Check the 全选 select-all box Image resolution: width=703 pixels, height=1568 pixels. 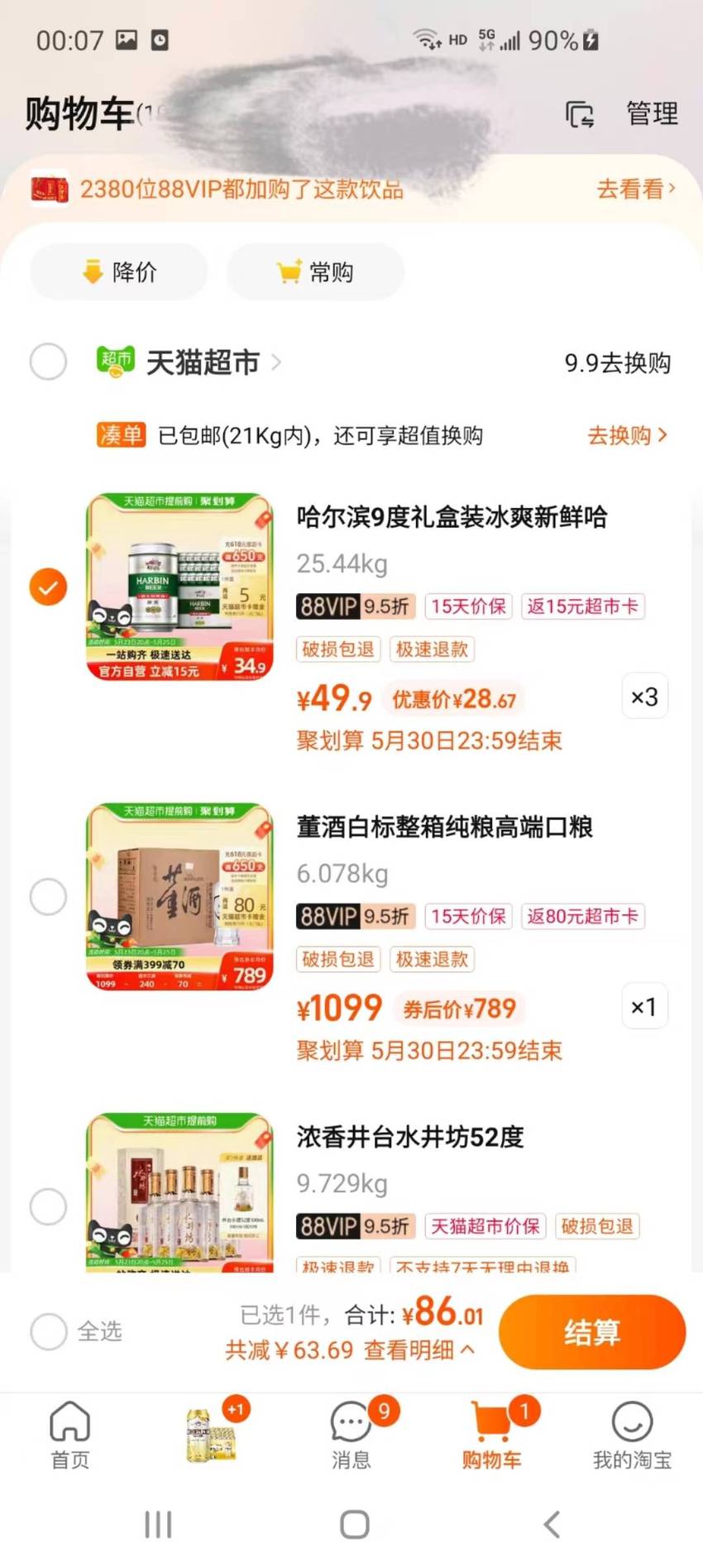click(x=48, y=1331)
